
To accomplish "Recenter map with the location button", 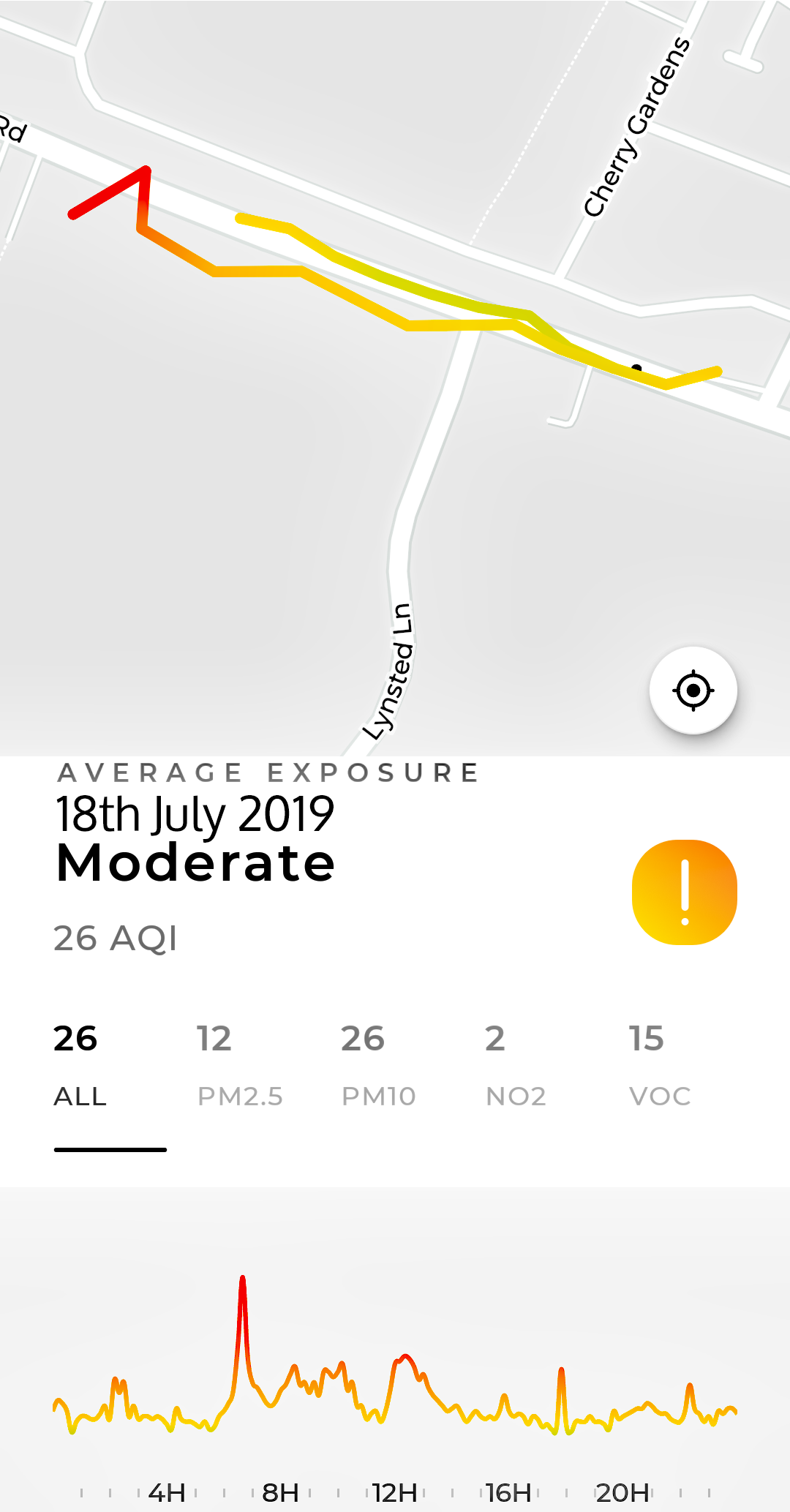I will (x=693, y=690).
